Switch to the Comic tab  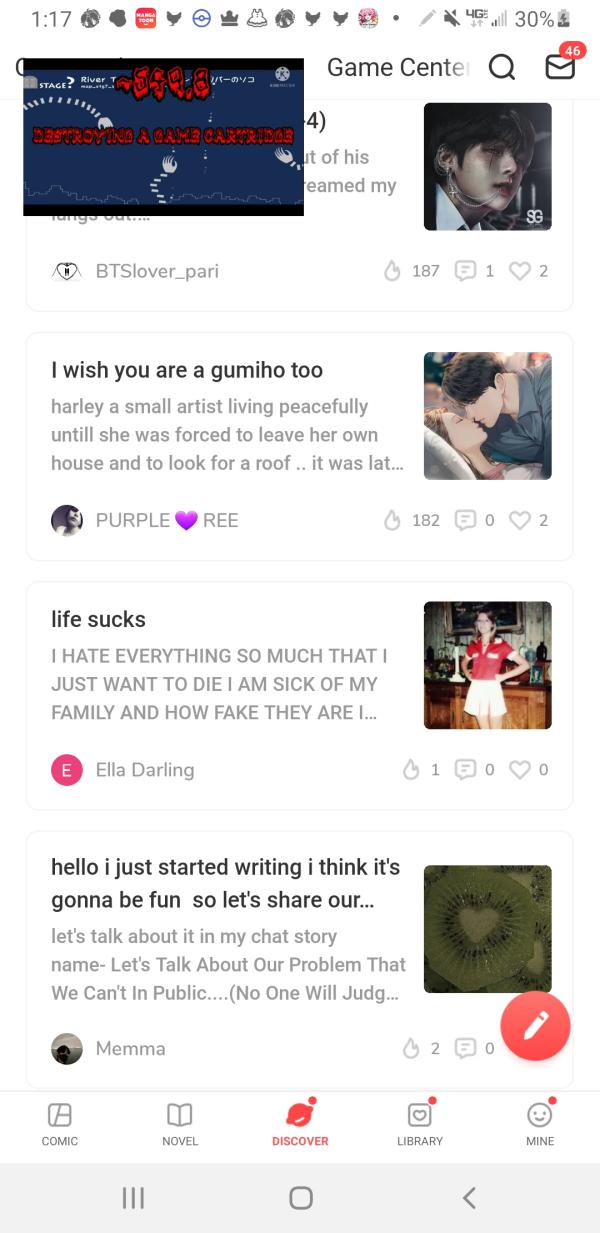point(60,1124)
